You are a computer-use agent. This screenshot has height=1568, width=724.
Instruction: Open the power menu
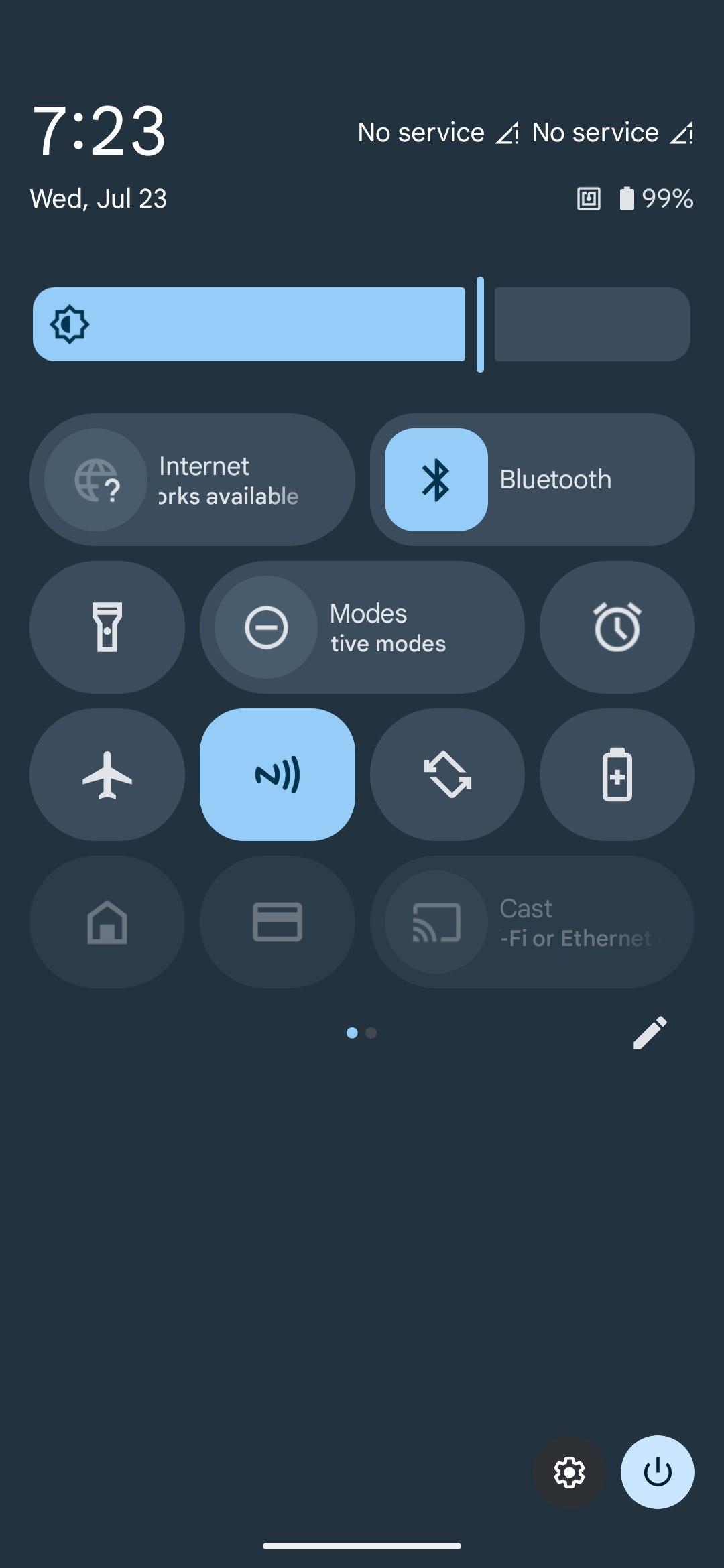pyautogui.click(x=657, y=1472)
